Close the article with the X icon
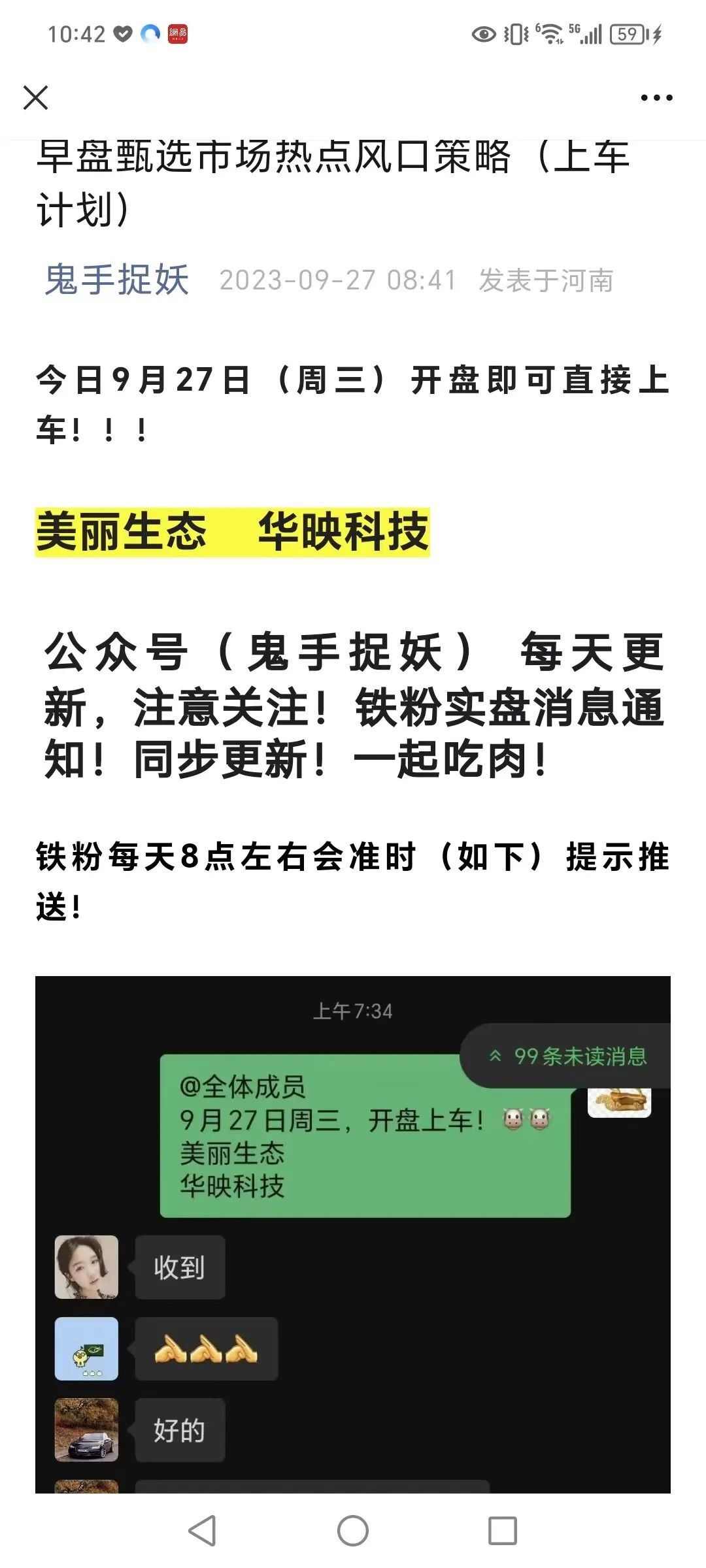This screenshot has height=1568, width=706. (35, 98)
